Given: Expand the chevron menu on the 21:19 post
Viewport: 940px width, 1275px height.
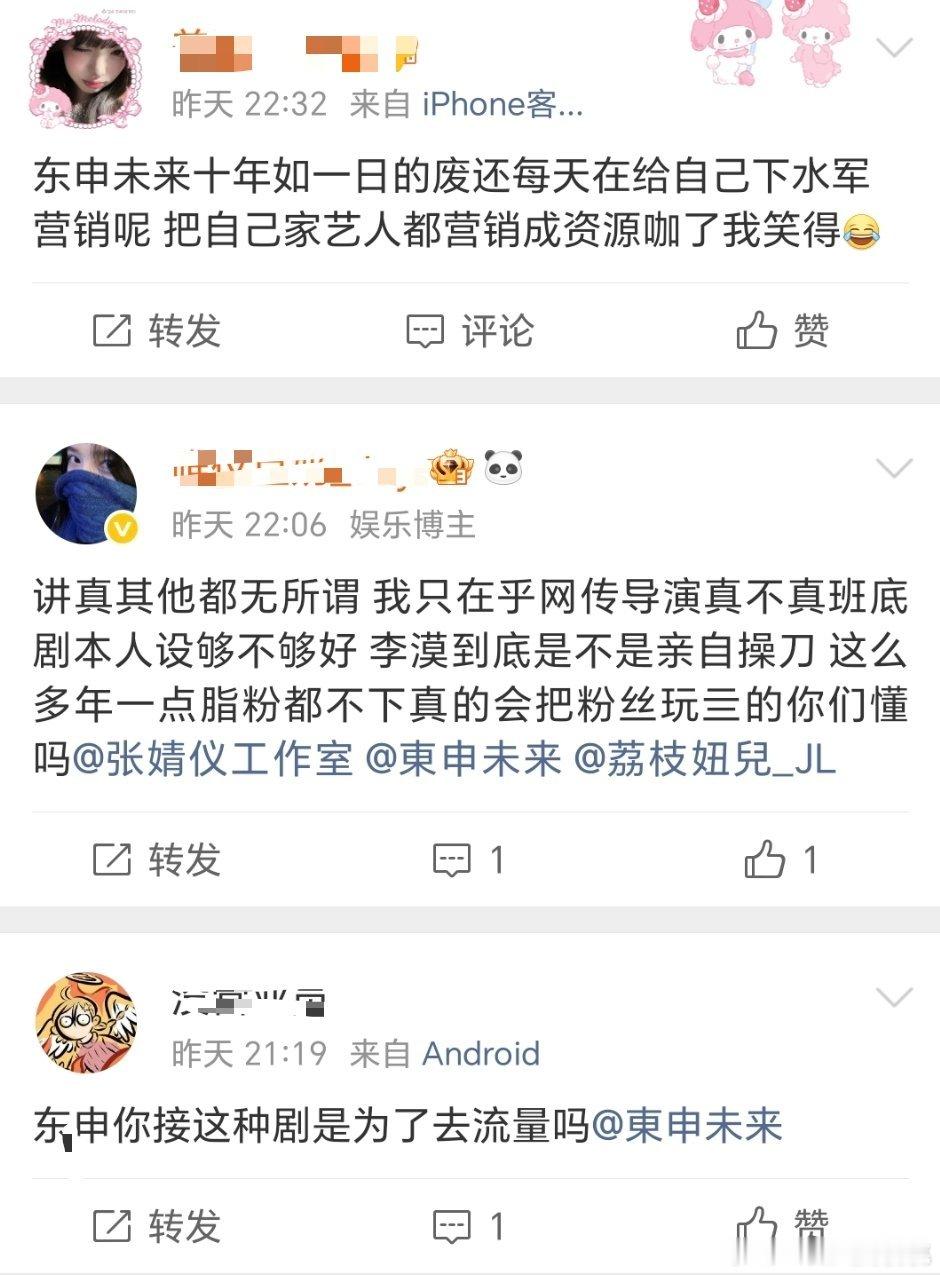Looking at the screenshot, I should (x=894, y=997).
